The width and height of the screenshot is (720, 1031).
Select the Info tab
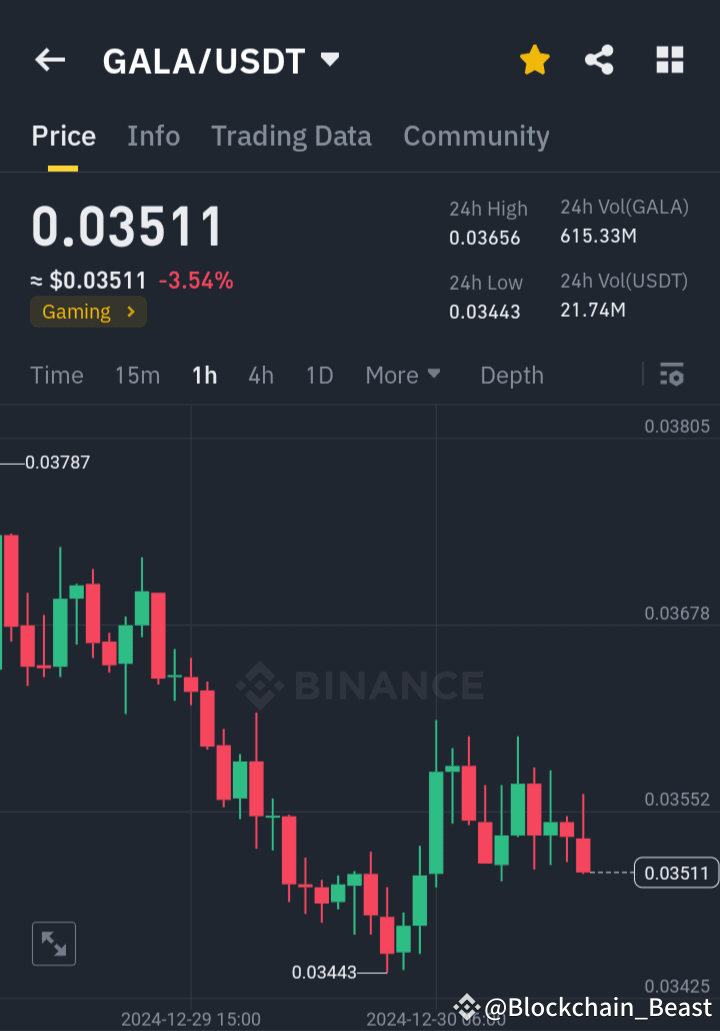pos(153,136)
